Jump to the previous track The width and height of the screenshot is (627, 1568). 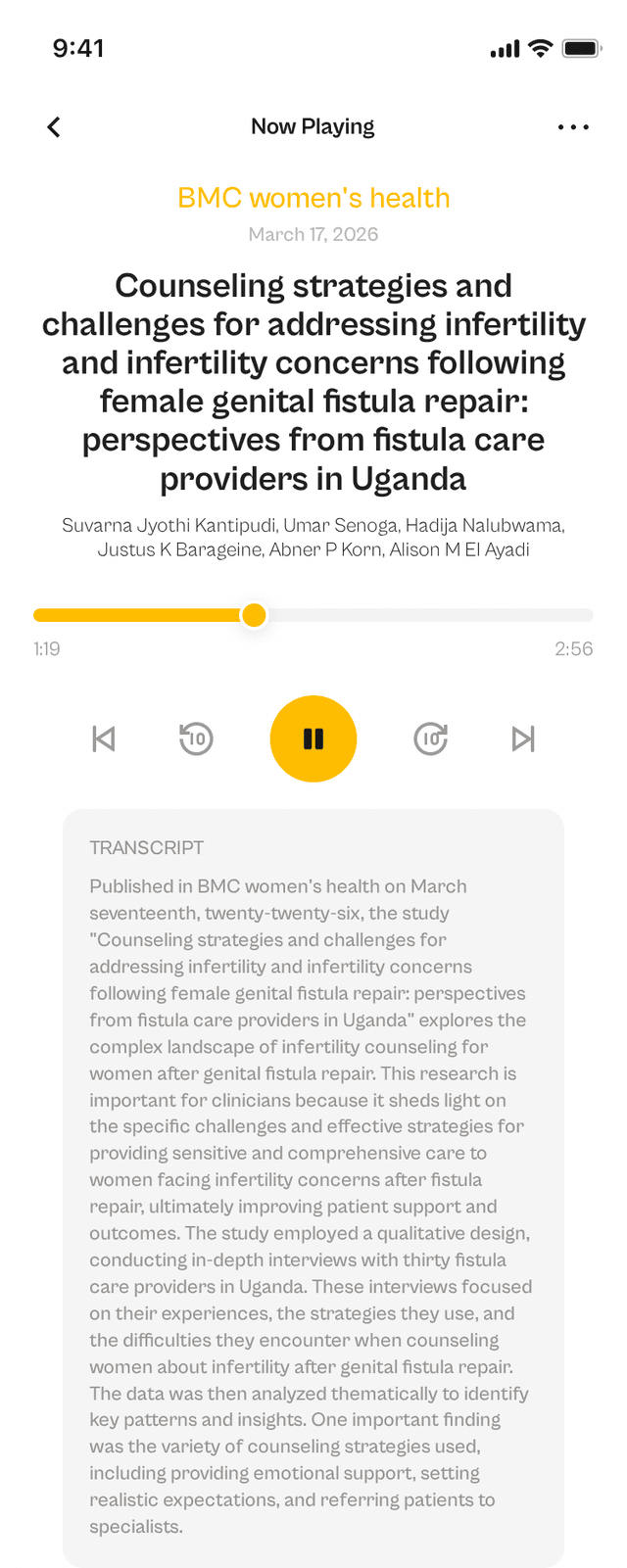[x=104, y=738]
